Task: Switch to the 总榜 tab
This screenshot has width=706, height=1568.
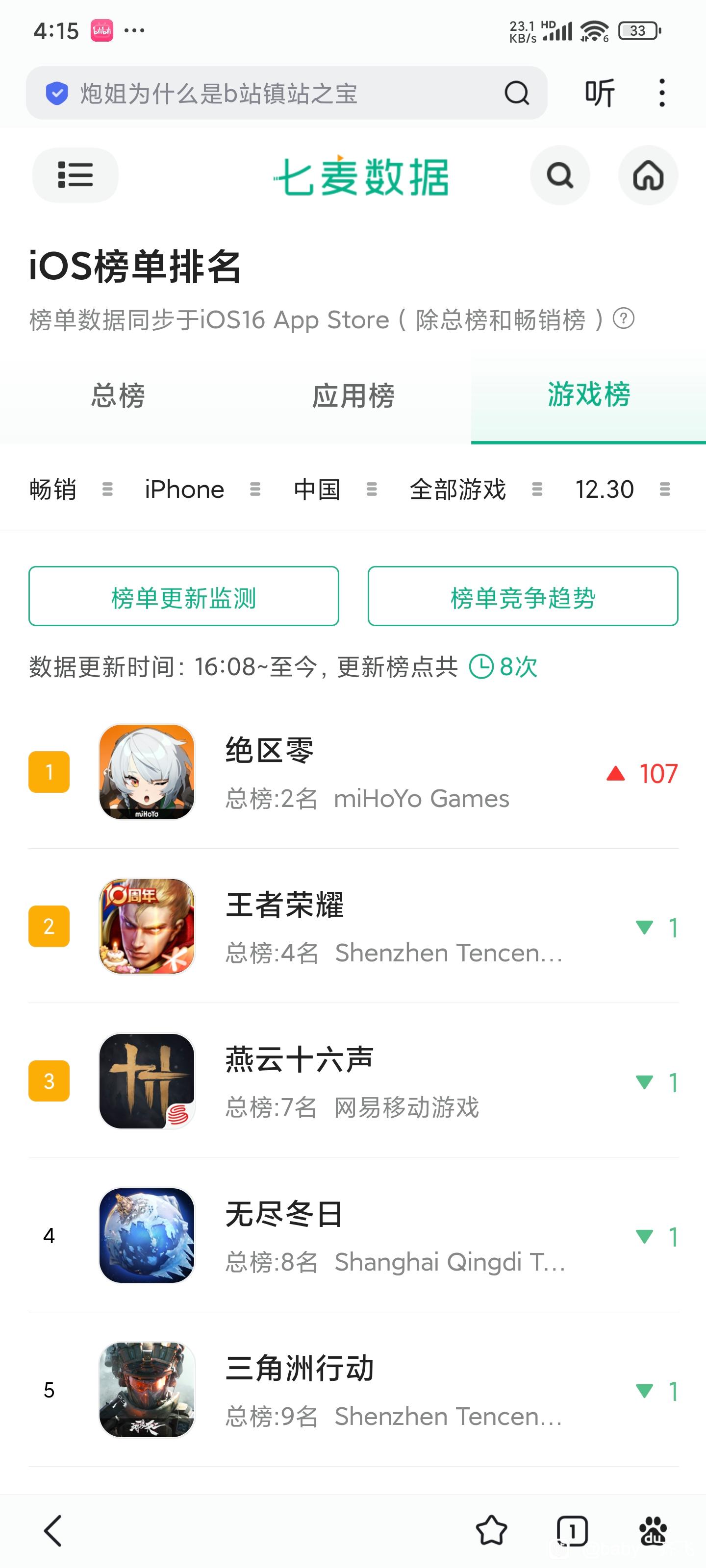Action: pyautogui.click(x=118, y=395)
